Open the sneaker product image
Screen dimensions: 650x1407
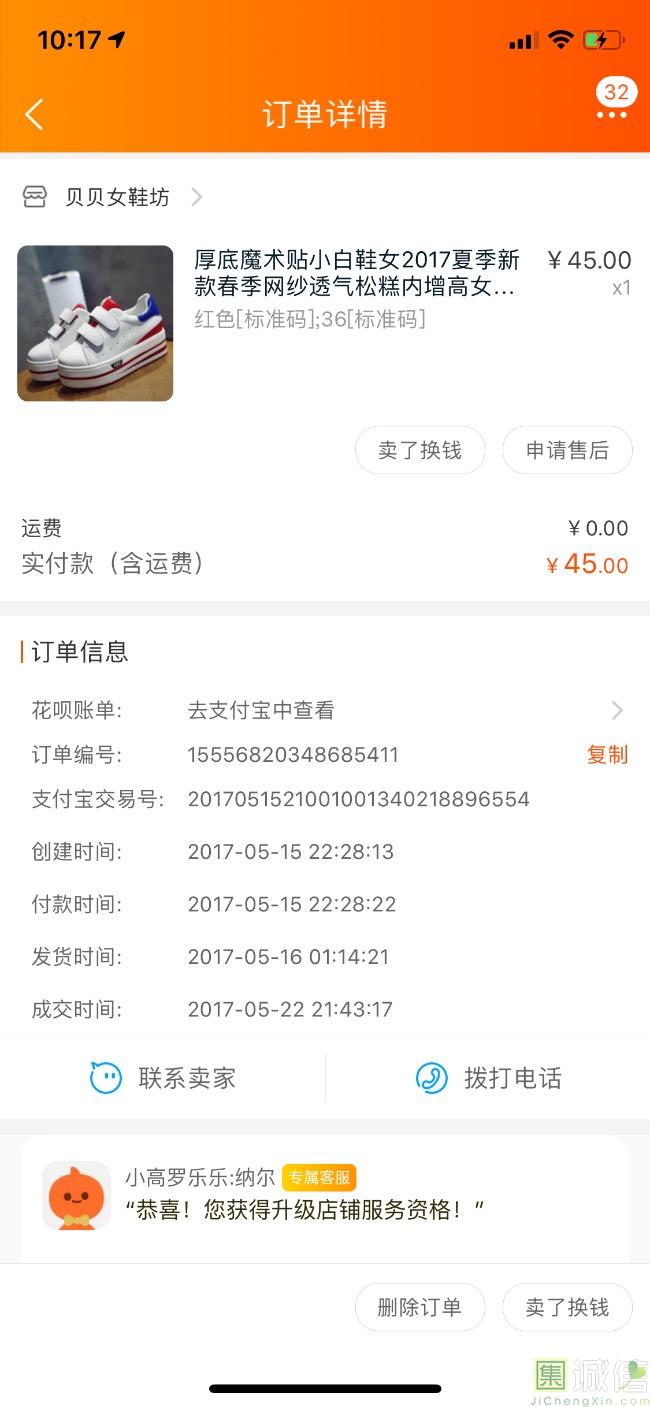(95, 323)
